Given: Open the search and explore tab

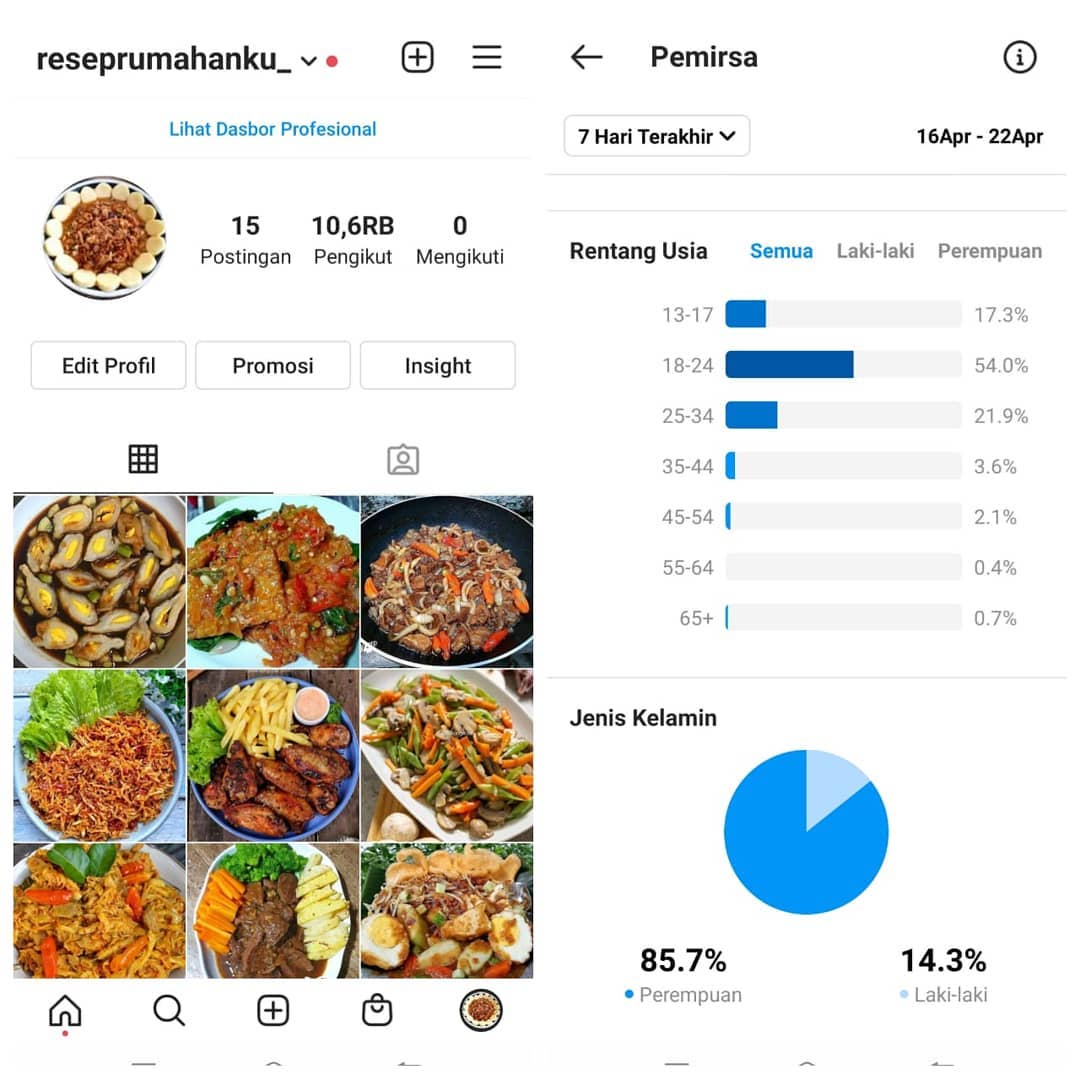Looking at the screenshot, I should coord(169,1011).
